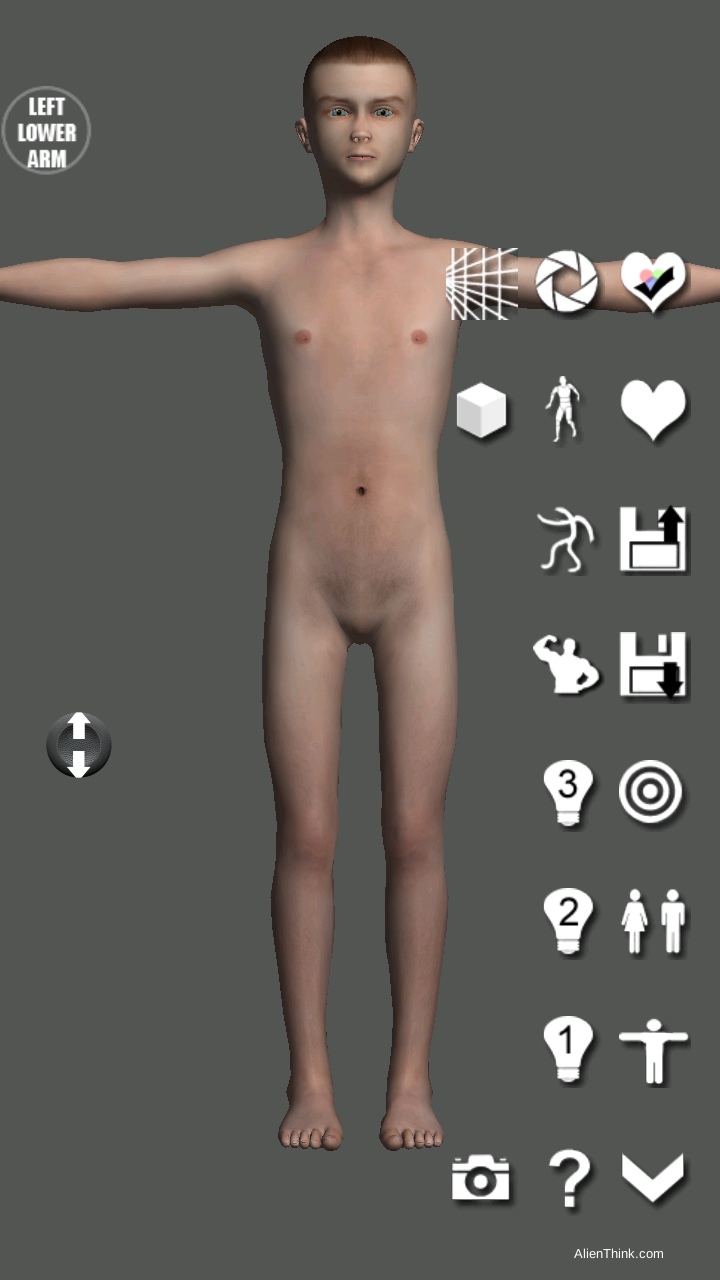The width and height of the screenshot is (720, 1280).
Task: Toggle light bulb number 1
Action: pyautogui.click(x=567, y=1049)
